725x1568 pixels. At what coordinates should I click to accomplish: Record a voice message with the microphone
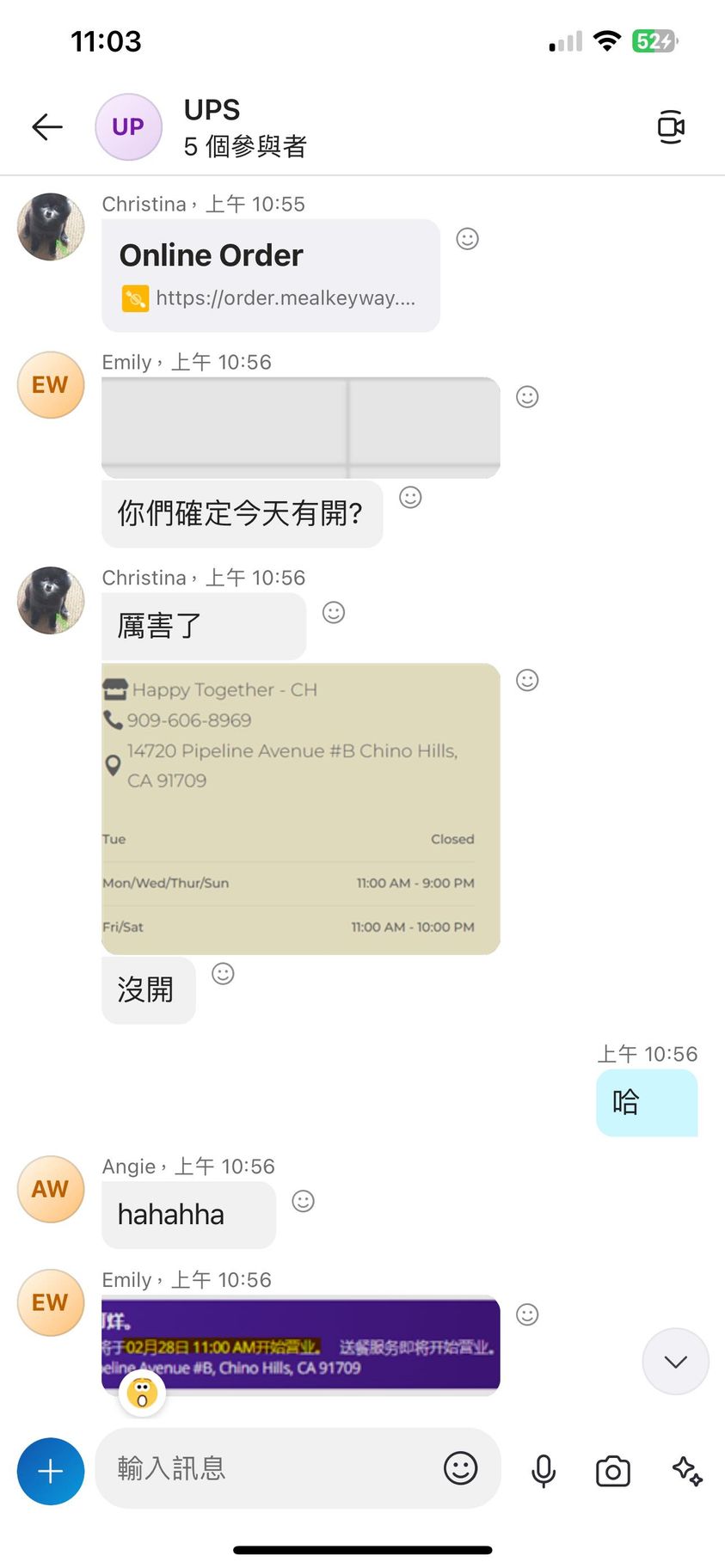click(x=544, y=1471)
